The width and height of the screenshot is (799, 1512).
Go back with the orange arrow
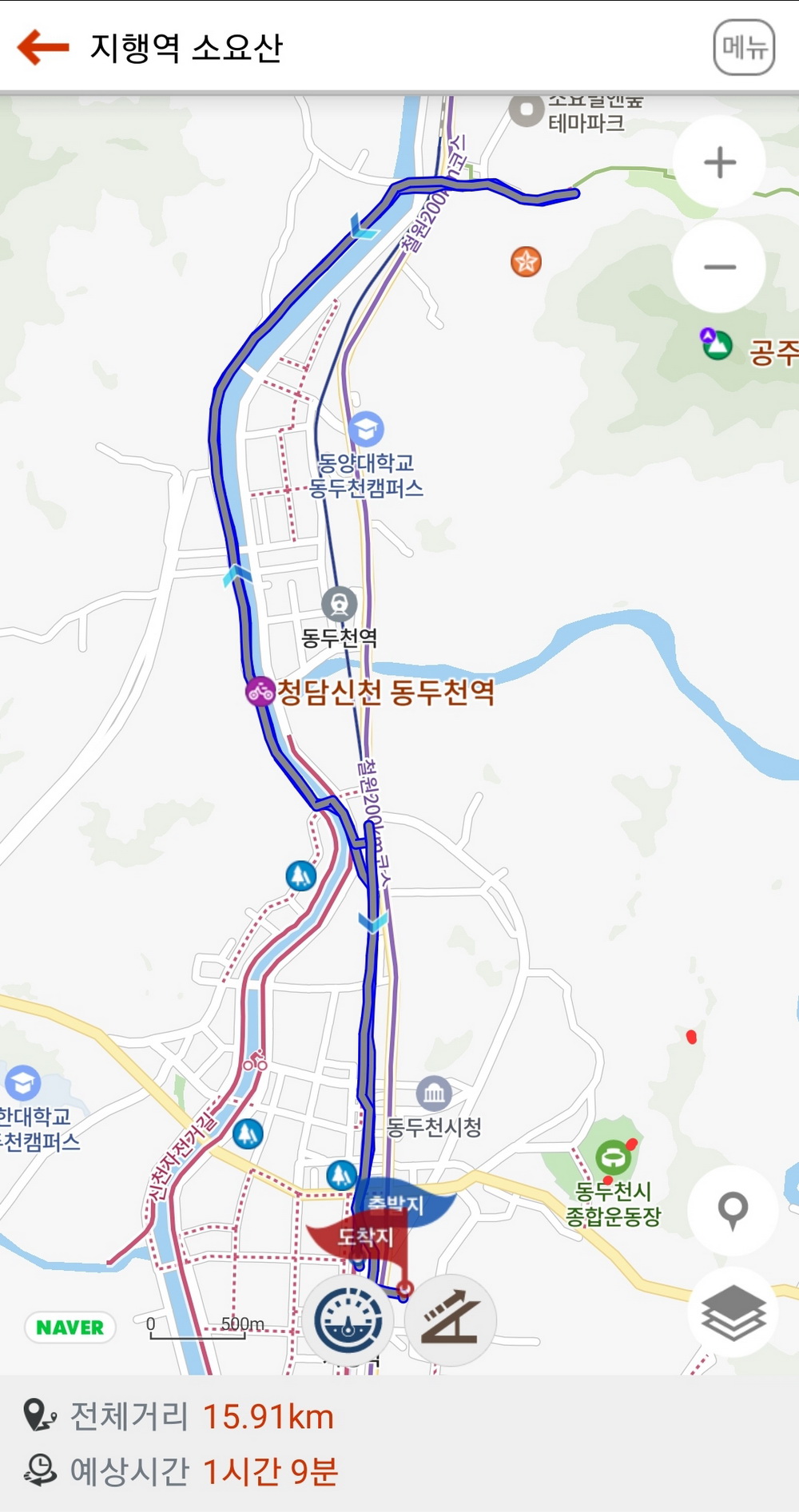pyautogui.click(x=43, y=47)
